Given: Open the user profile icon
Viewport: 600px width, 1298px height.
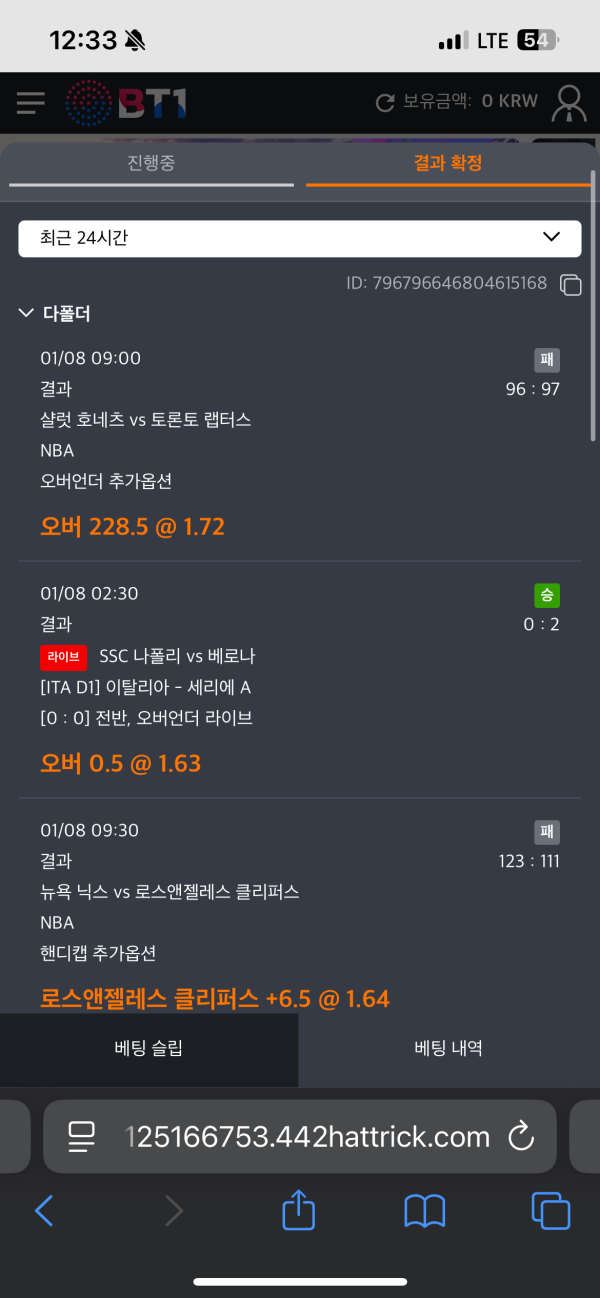Looking at the screenshot, I should 569,102.
